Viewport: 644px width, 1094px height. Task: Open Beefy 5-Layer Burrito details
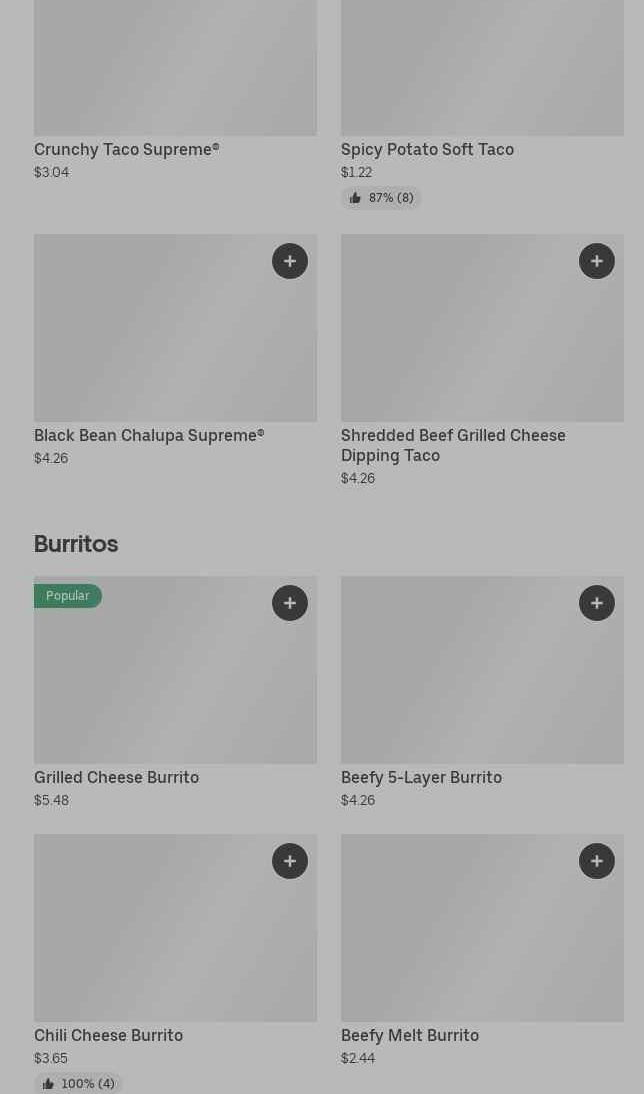click(482, 693)
